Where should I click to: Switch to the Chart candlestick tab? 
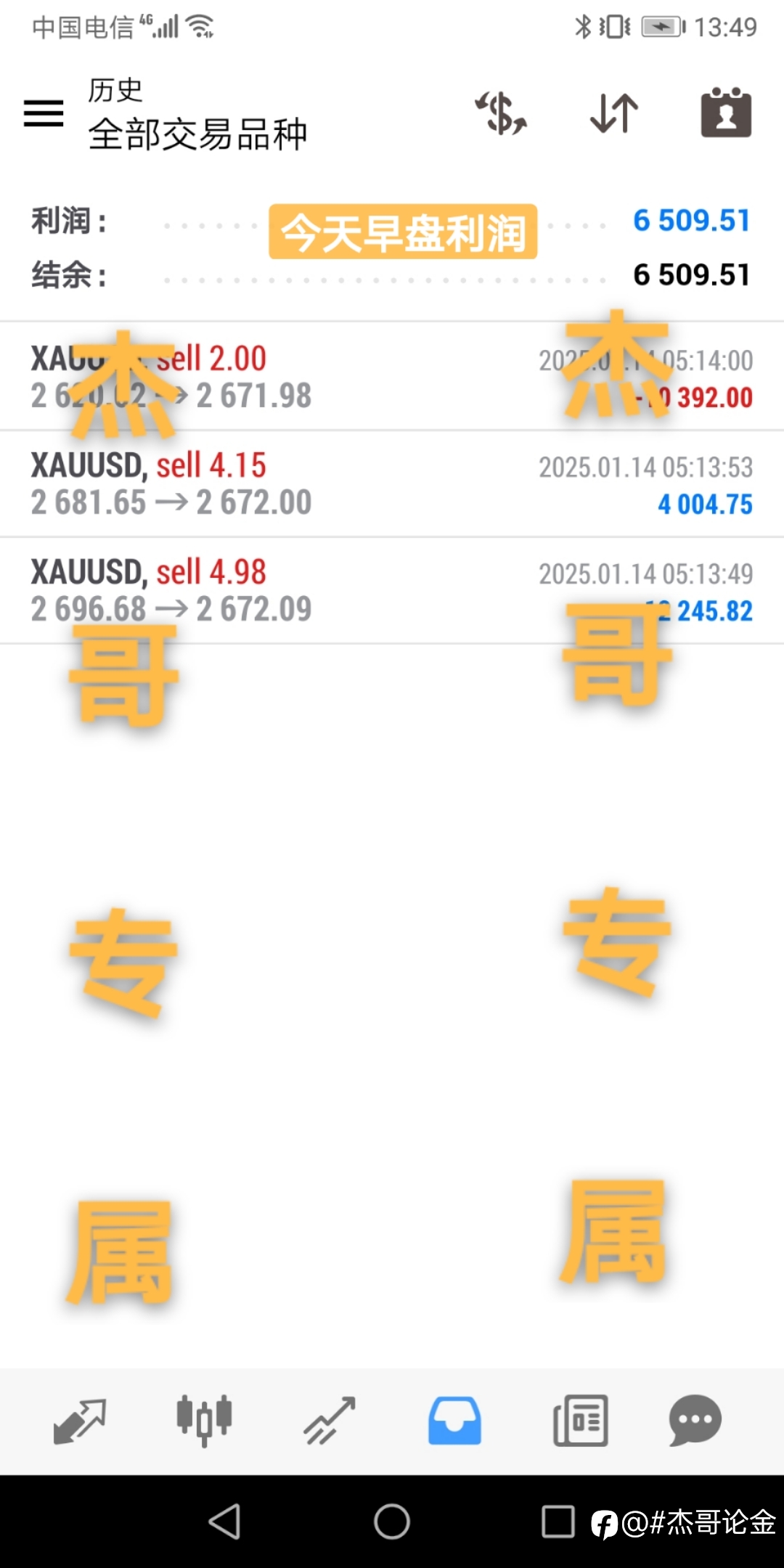point(205,1421)
